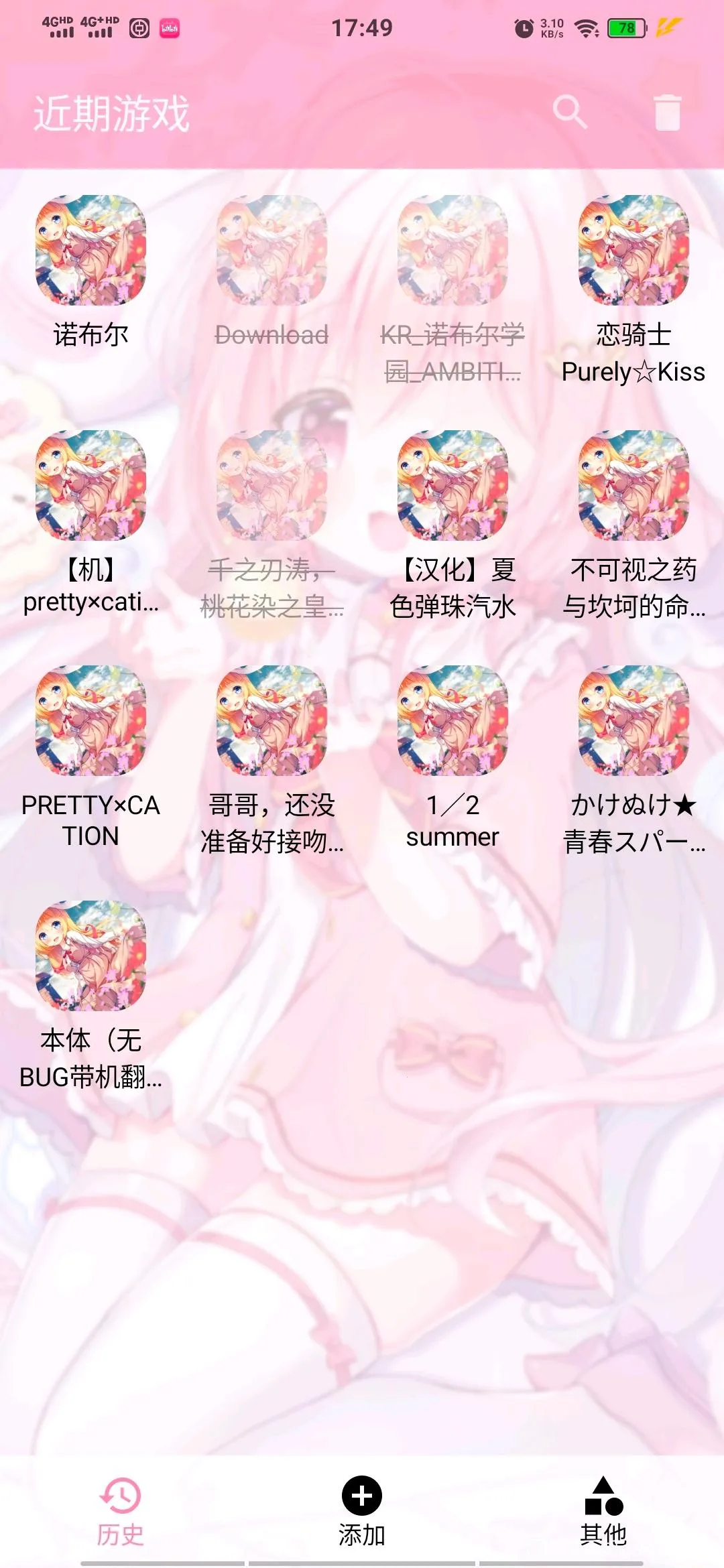Image resolution: width=724 pixels, height=1568 pixels.
Task: Launch 恋骑士 Purely☆Kiss
Action: (633, 251)
